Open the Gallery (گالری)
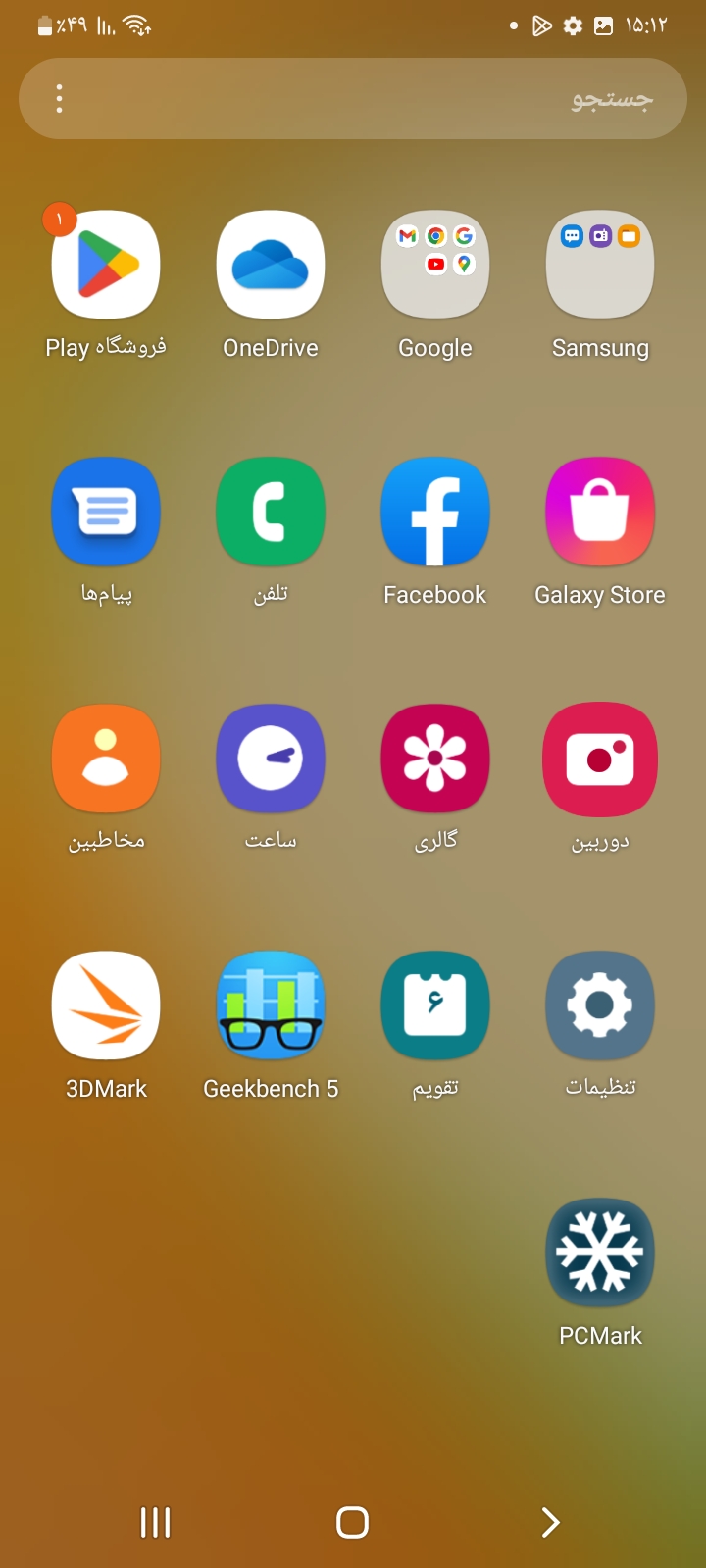This screenshot has height=1568, width=706. (x=435, y=759)
